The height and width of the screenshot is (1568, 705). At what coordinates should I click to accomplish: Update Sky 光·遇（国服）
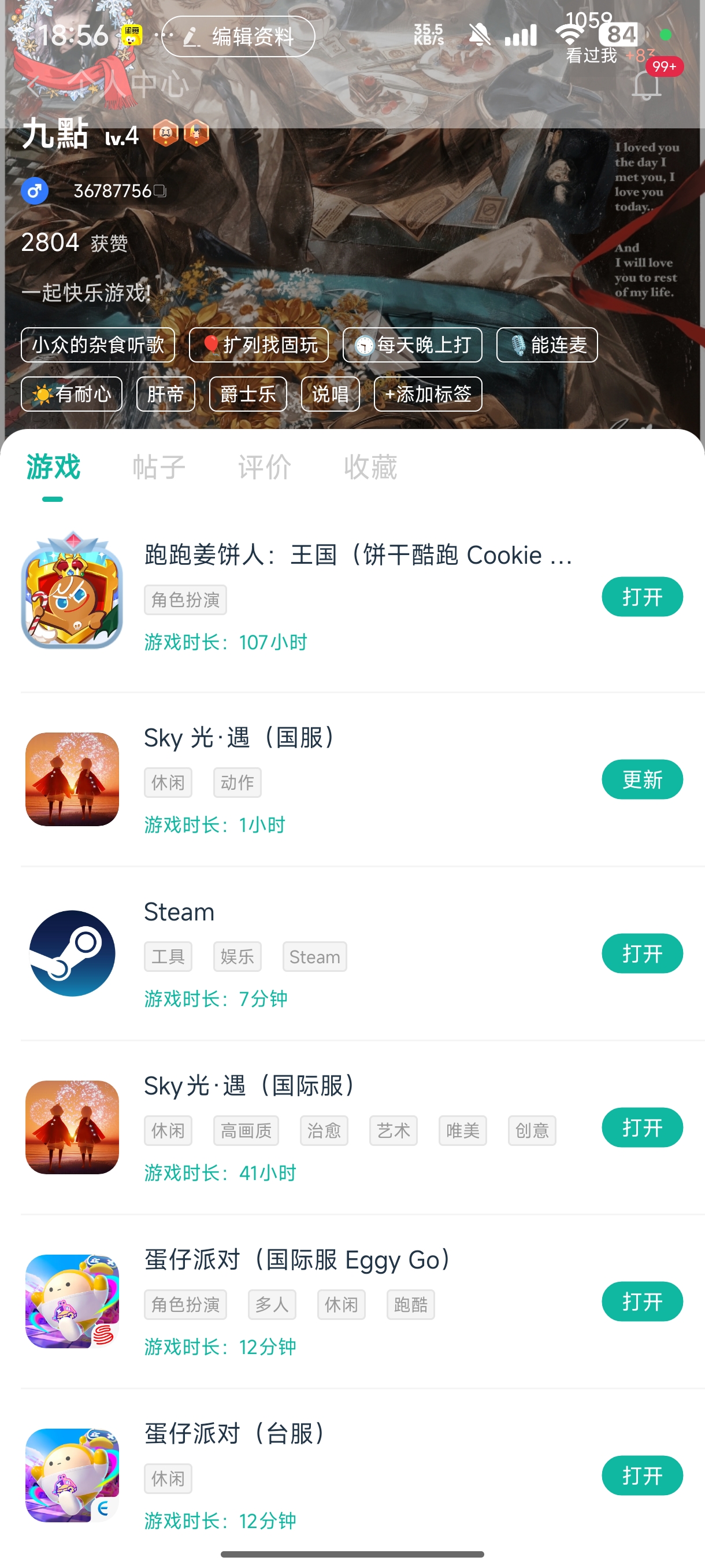(x=642, y=779)
